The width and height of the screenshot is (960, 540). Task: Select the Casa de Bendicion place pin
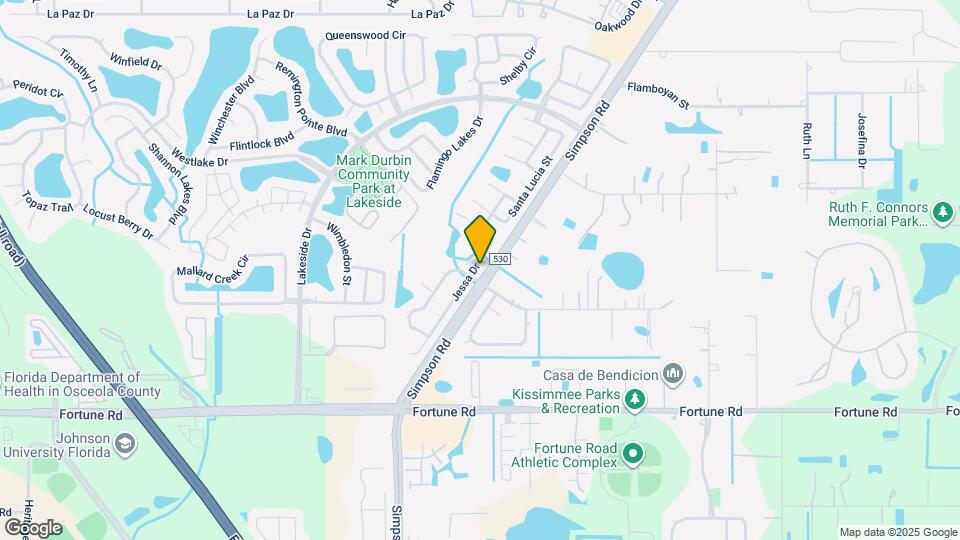(x=673, y=375)
